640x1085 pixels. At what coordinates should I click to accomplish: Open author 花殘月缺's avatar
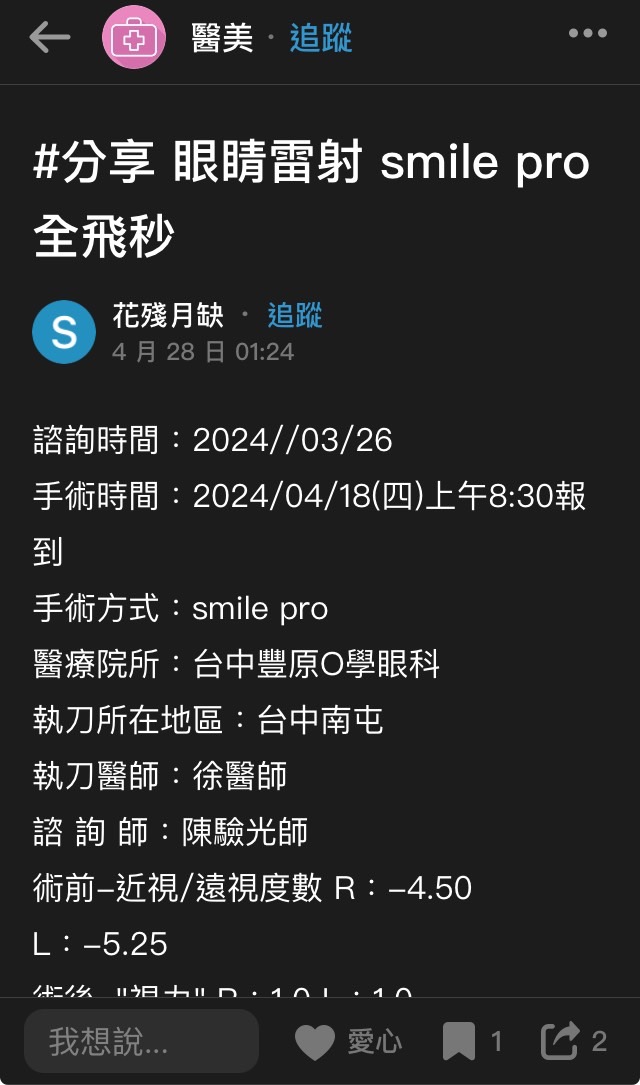(x=64, y=331)
